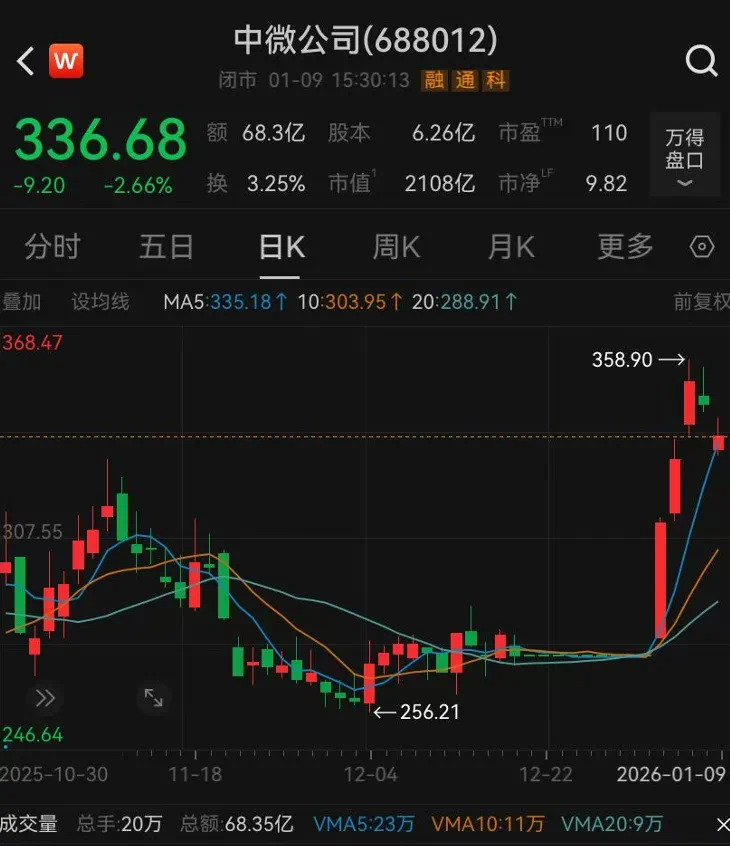Click 设均线 to configure moving averages

pos(100,300)
